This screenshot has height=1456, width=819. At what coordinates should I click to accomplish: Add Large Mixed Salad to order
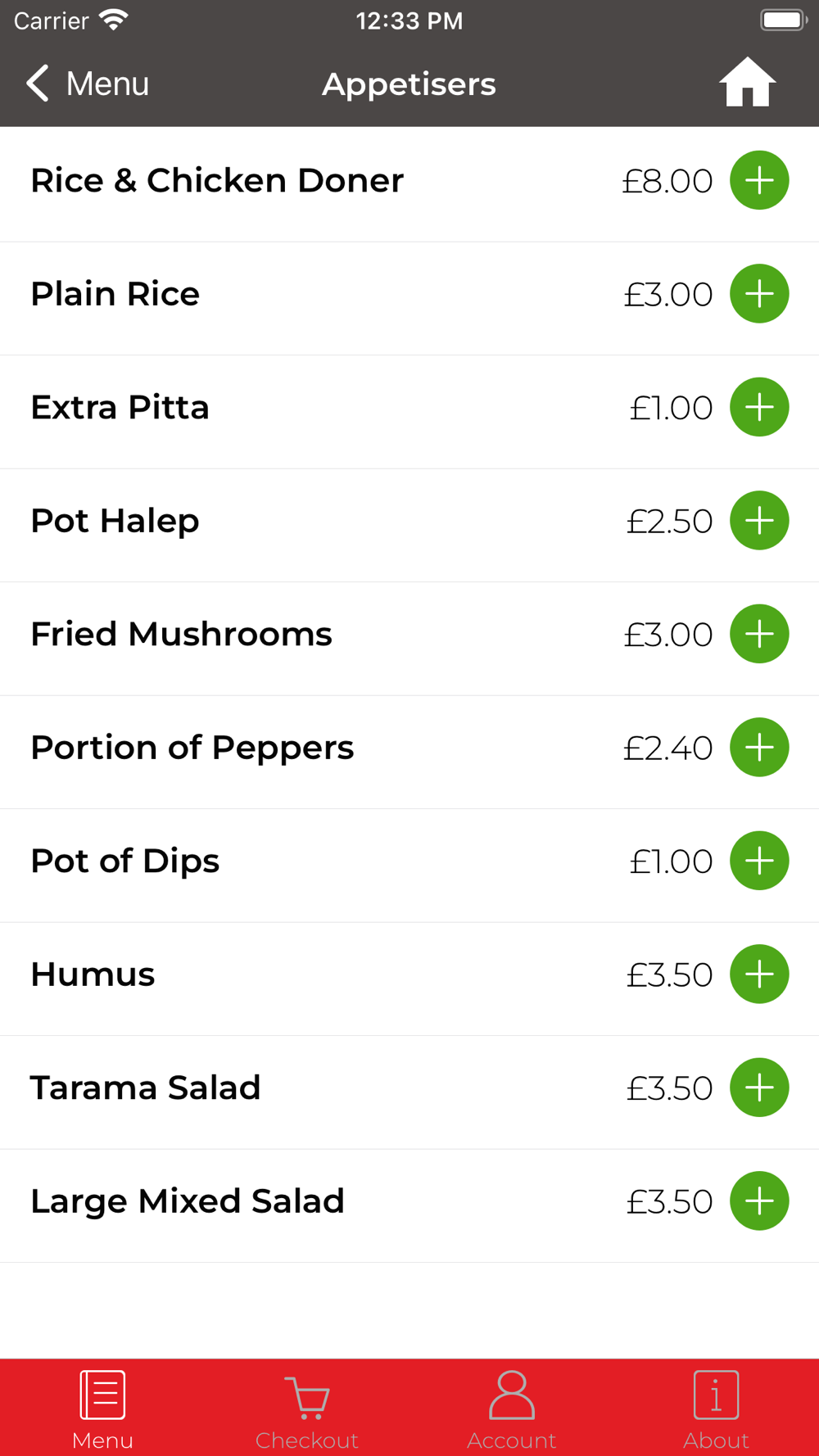(759, 1201)
